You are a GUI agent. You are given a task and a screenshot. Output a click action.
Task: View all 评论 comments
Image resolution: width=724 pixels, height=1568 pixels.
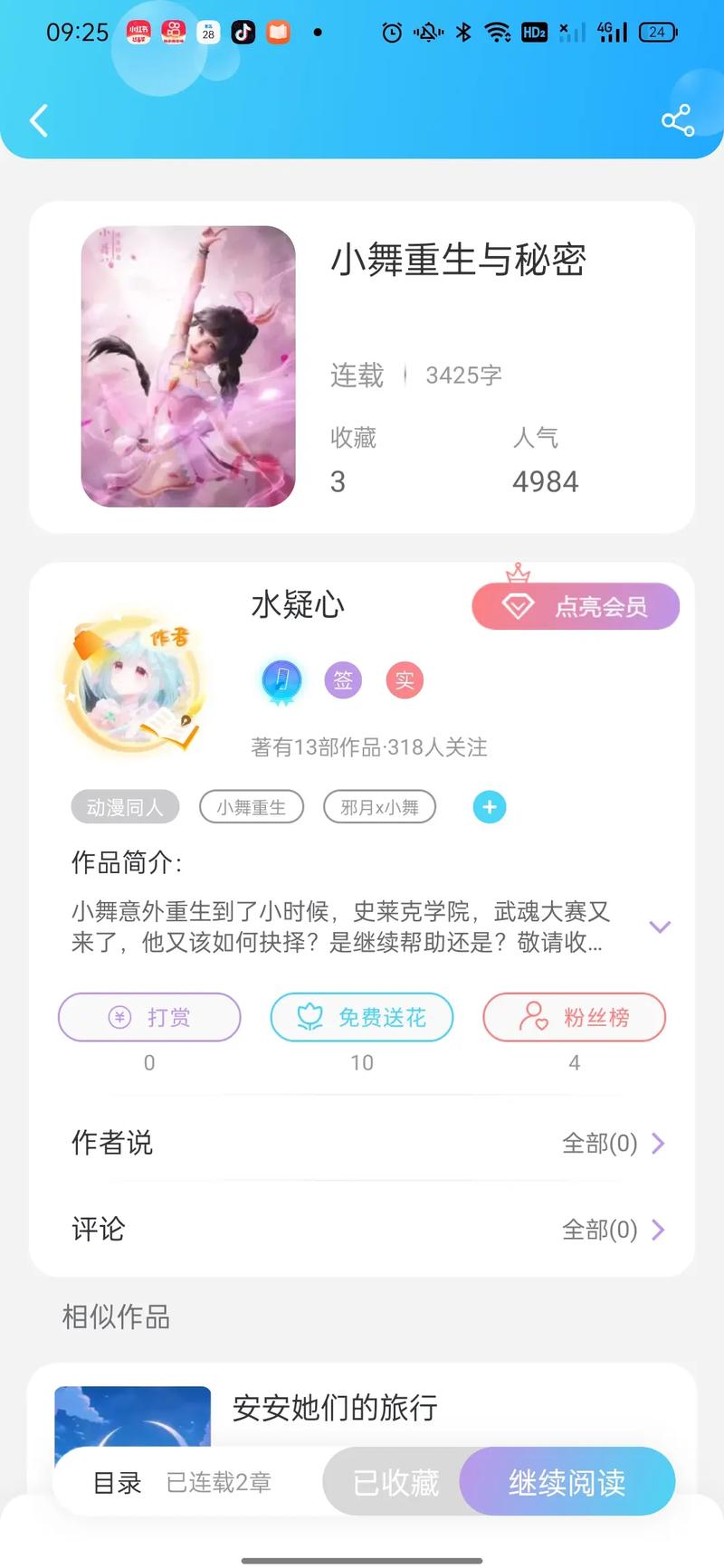[613, 1230]
